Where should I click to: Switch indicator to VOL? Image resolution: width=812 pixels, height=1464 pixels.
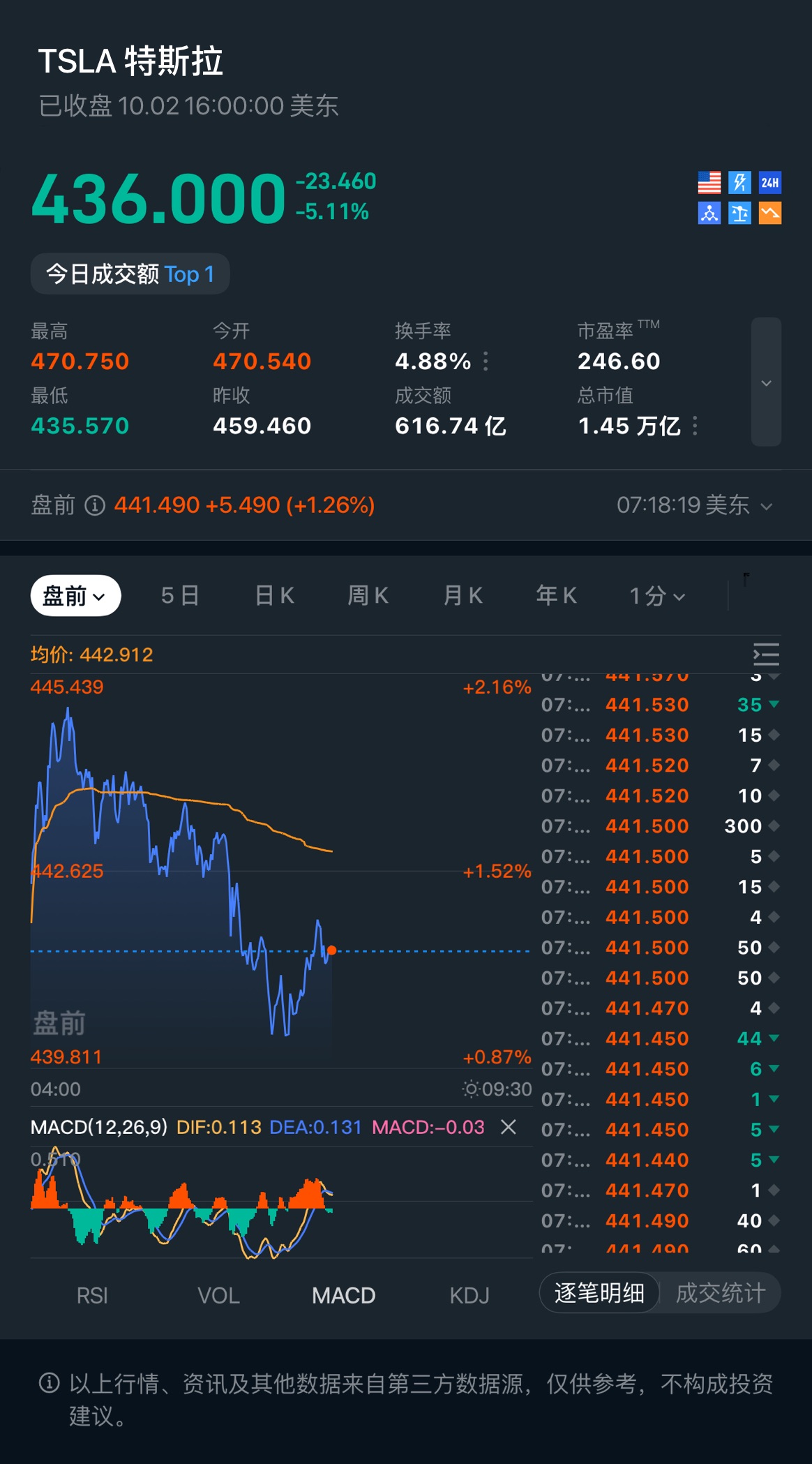coord(218,1296)
